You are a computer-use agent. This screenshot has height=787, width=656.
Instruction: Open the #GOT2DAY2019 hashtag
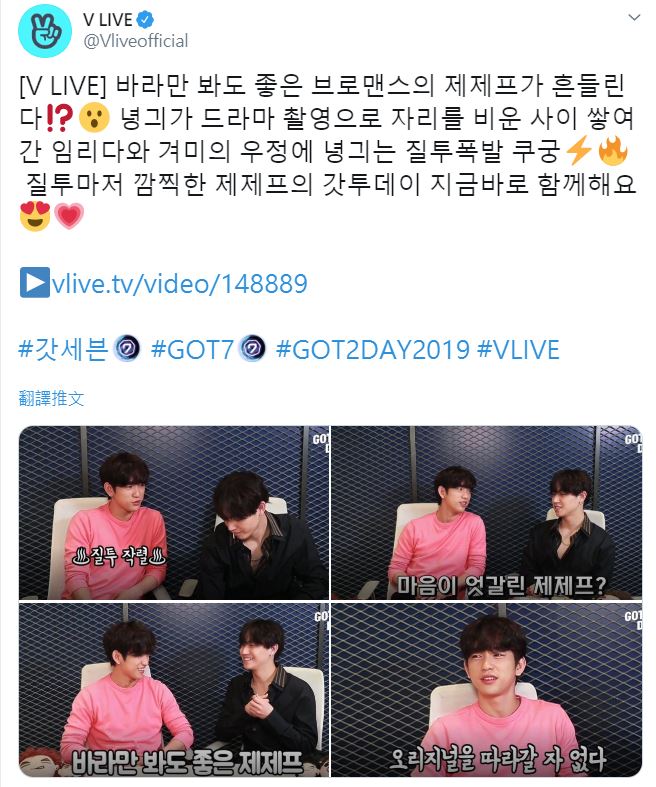[x=372, y=350]
